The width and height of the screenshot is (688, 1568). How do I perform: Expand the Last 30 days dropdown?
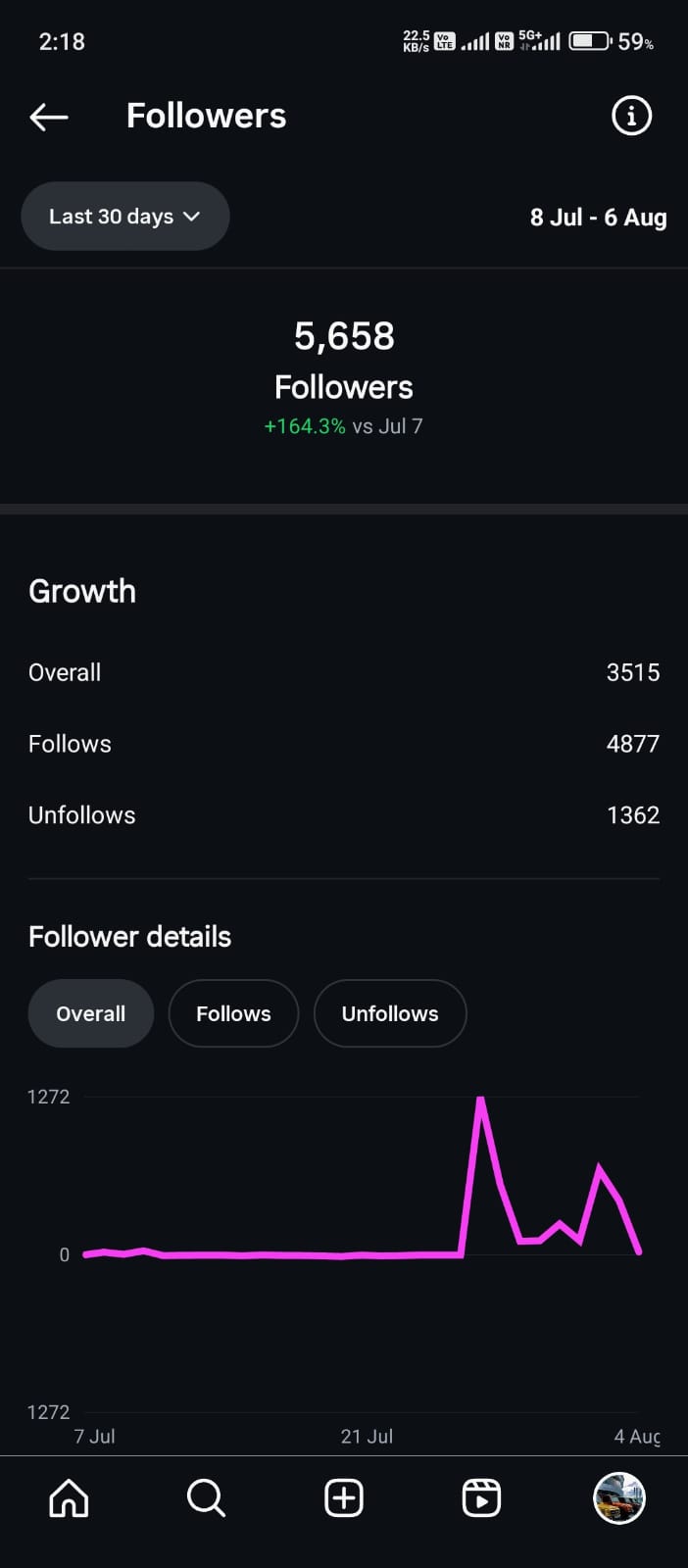click(x=125, y=217)
